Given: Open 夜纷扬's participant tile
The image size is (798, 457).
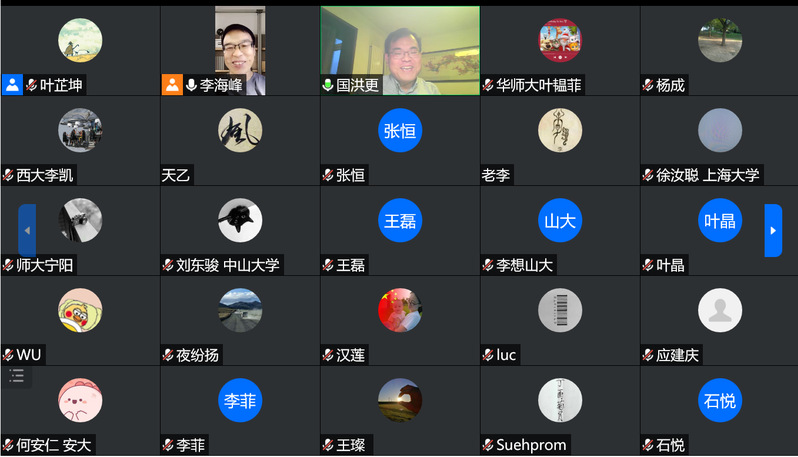Looking at the screenshot, I should click(x=240, y=320).
